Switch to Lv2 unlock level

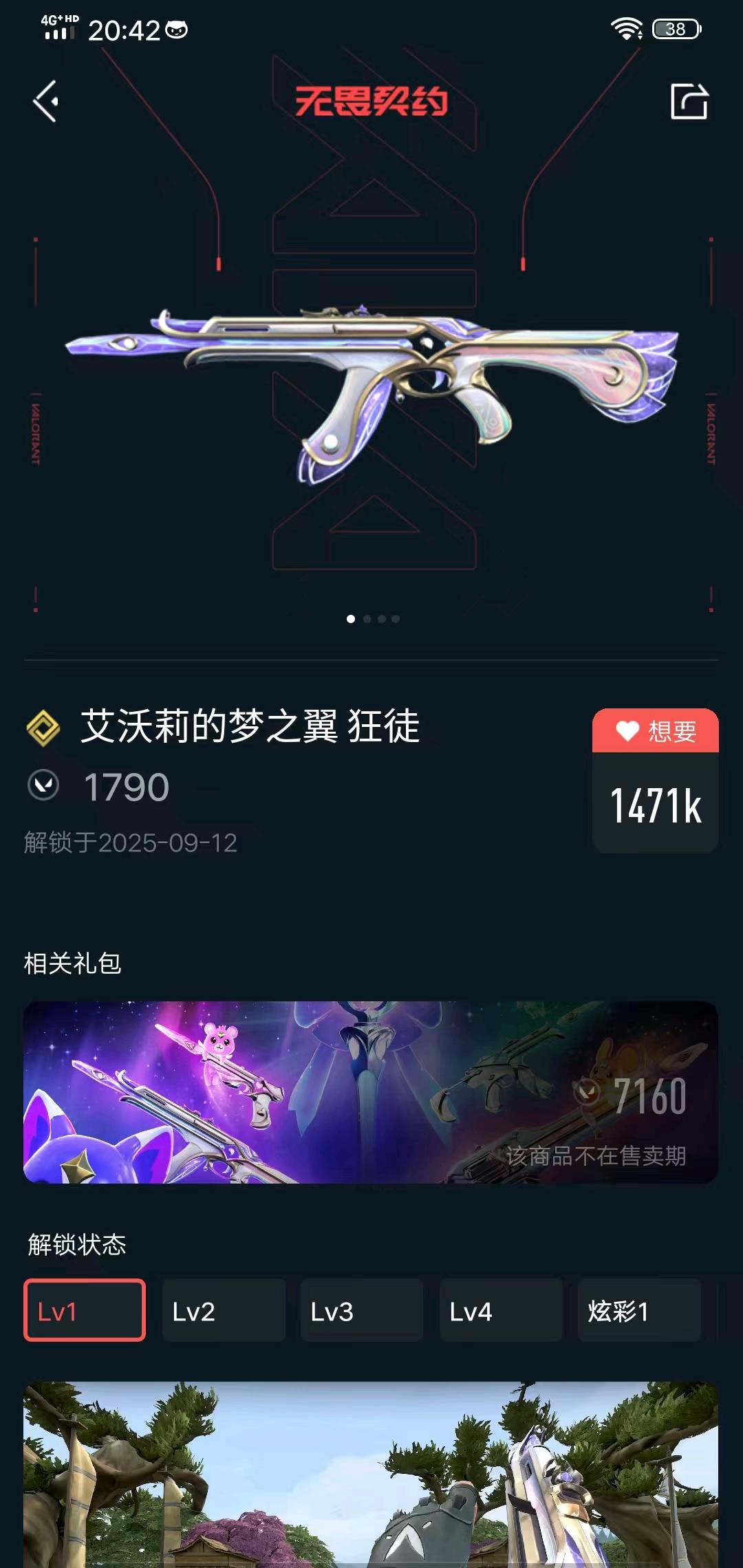[223, 1311]
